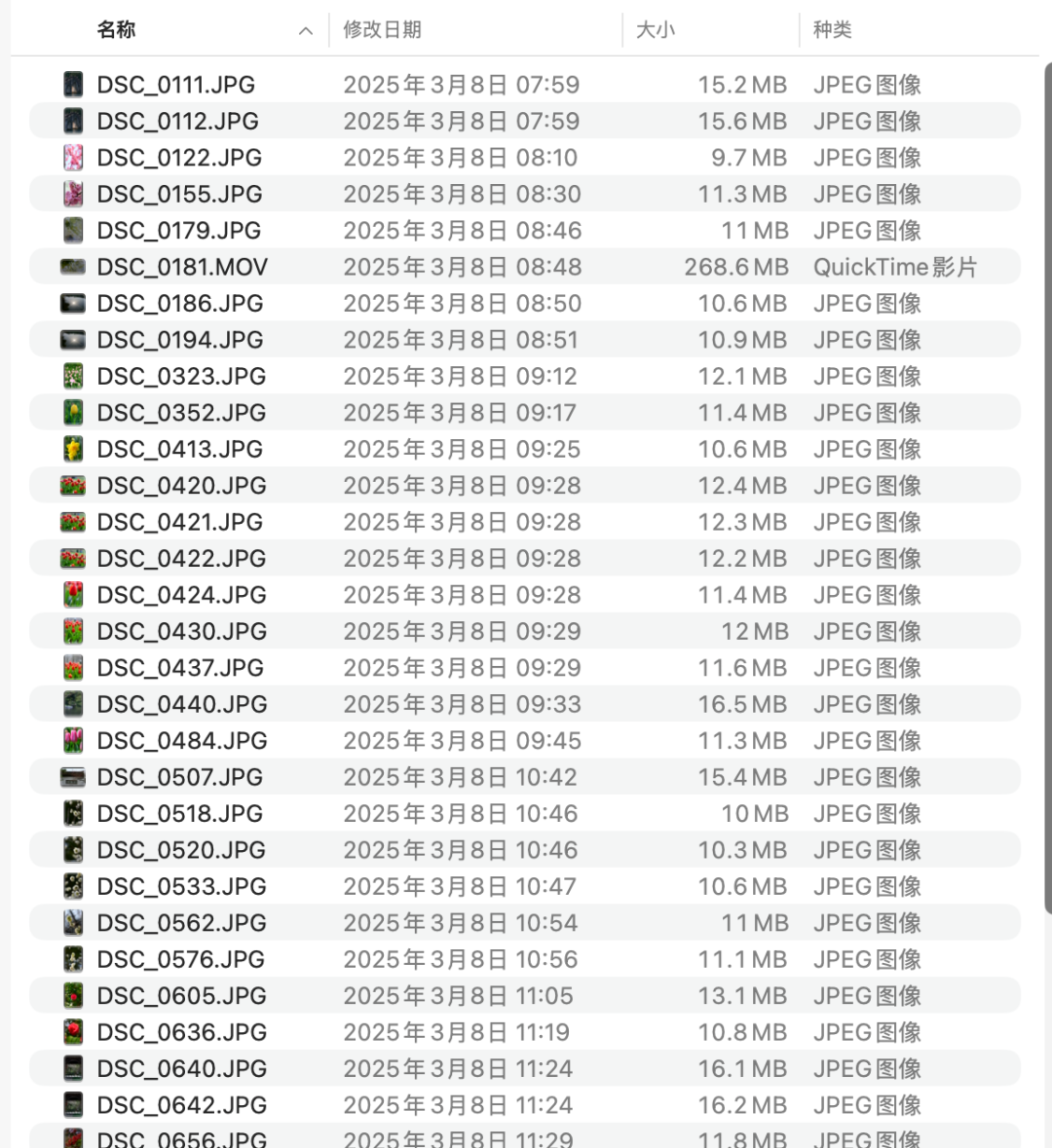Viewport: 1052px width, 1148px height.
Task: Choose DSC_0605.JPG
Action: (181, 996)
